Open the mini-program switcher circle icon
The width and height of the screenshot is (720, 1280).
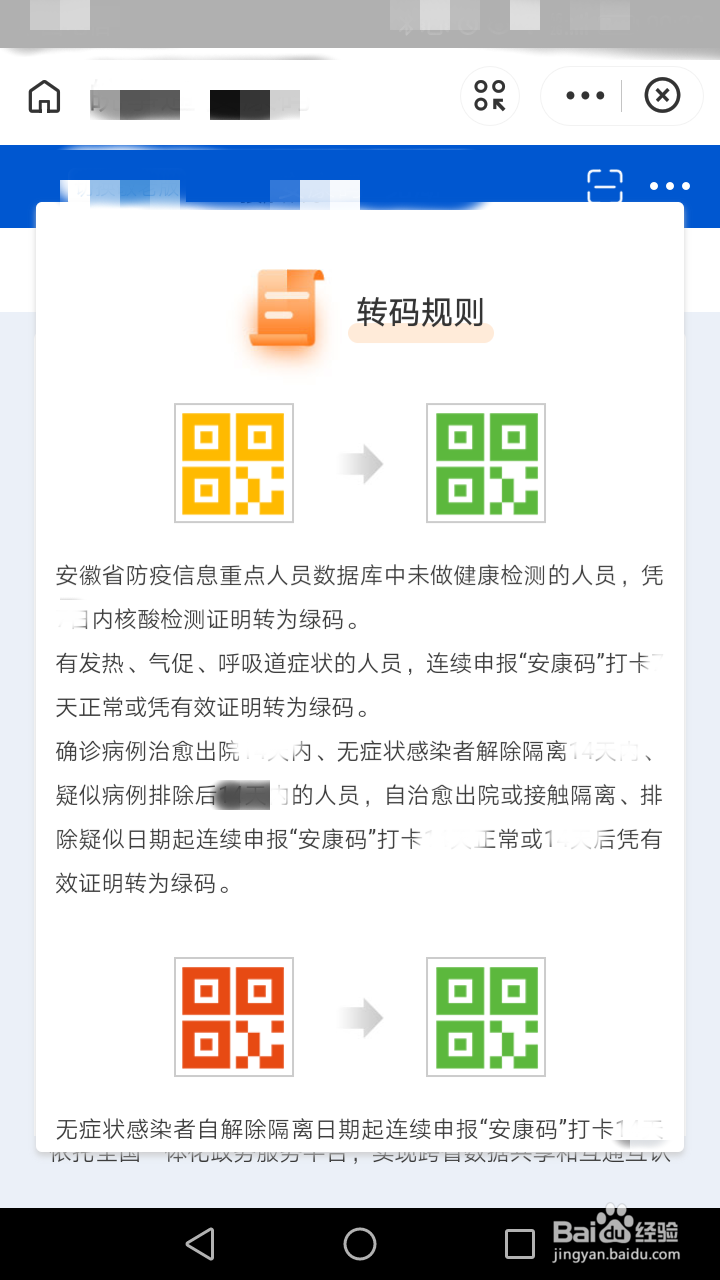click(489, 95)
